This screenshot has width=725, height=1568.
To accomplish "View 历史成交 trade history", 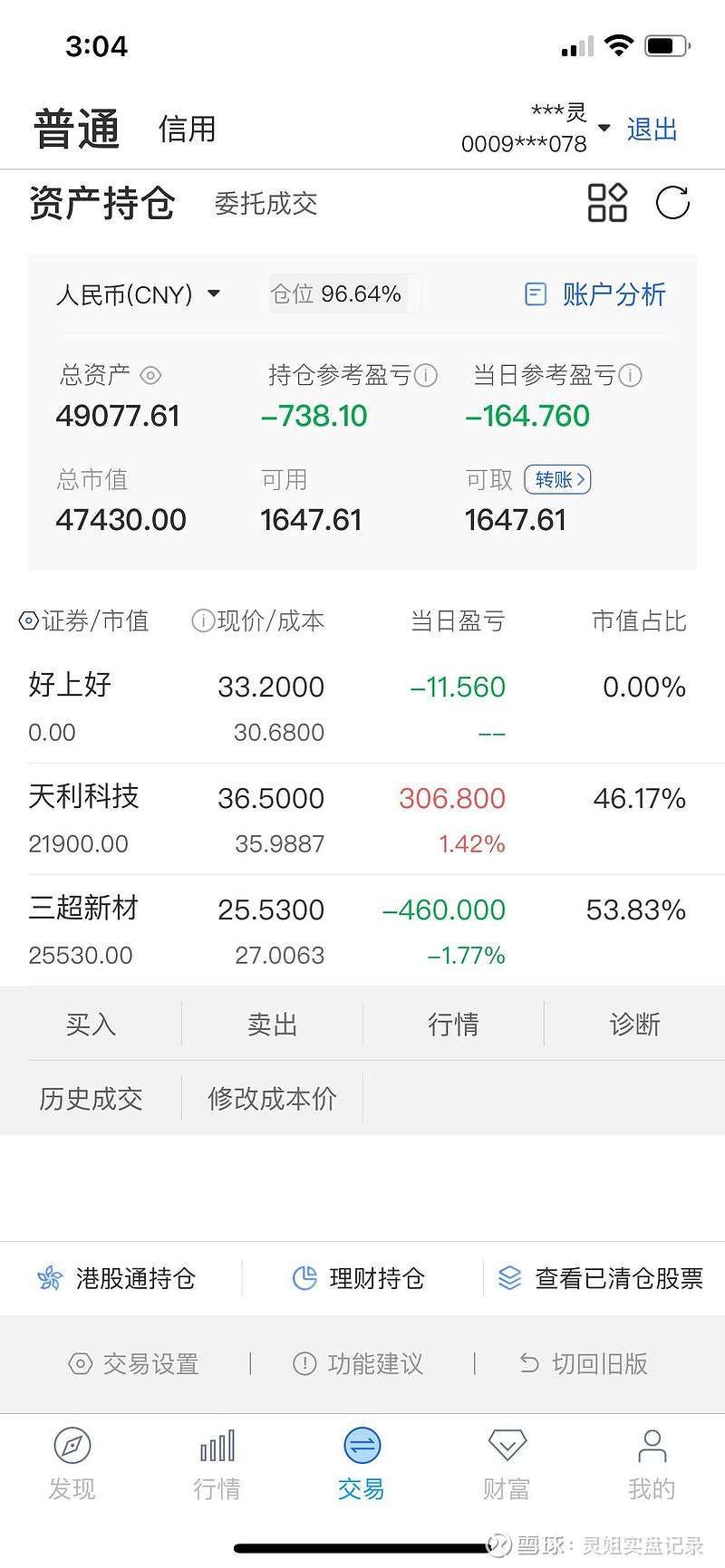I will click(91, 1099).
